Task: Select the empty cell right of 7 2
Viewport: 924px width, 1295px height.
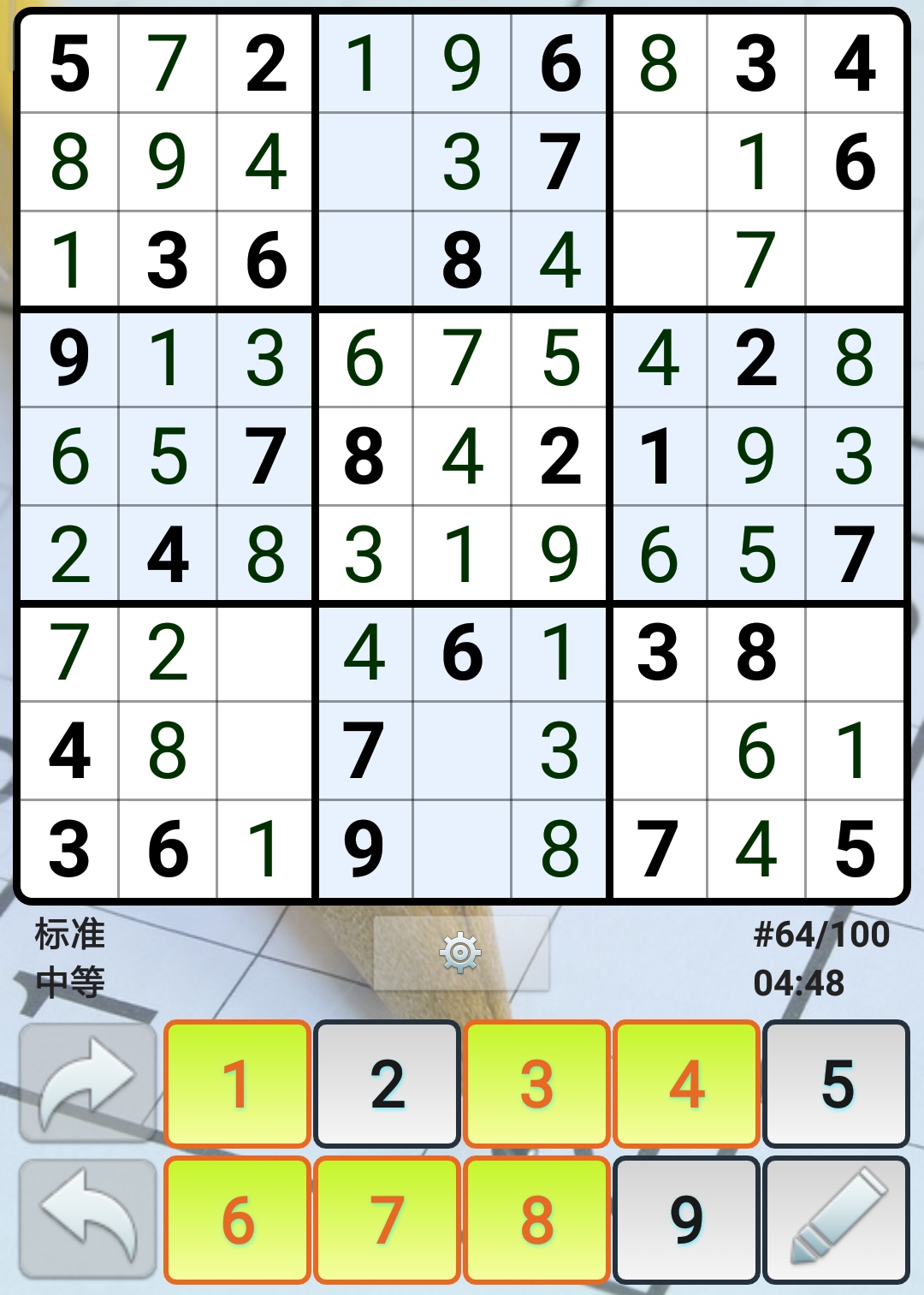Action: pos(264,653)
